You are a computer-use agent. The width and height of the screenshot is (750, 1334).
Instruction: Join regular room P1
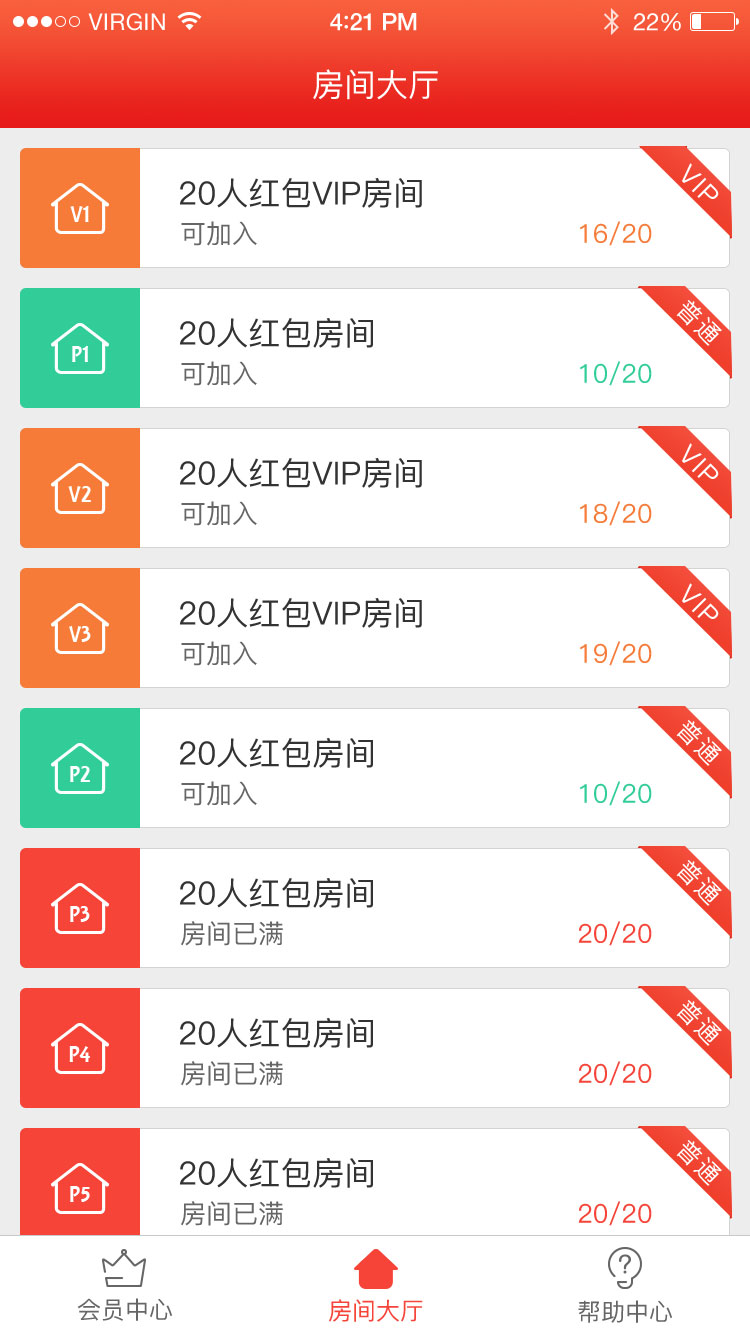click(x=375, y=348)
